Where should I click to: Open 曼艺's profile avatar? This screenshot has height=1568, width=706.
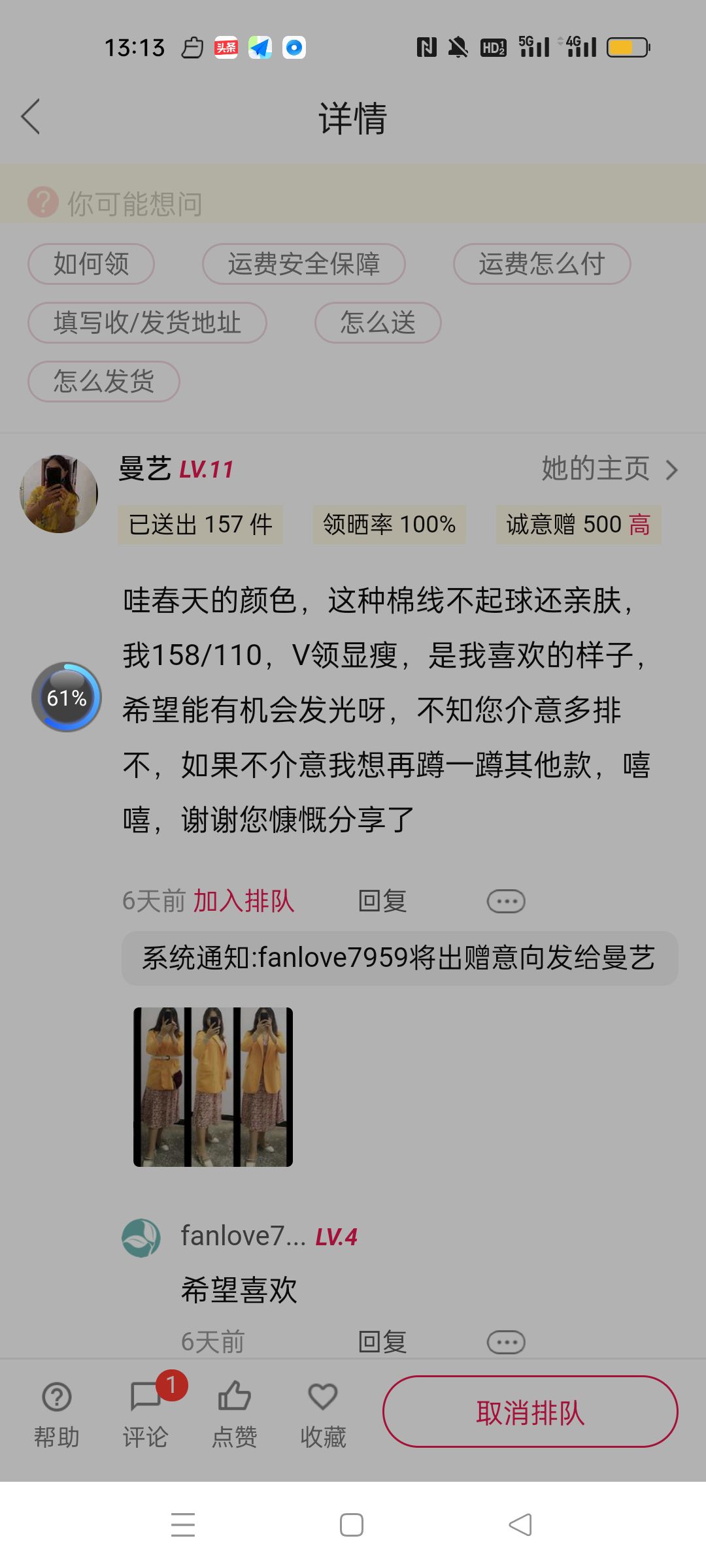coord(59,494)
